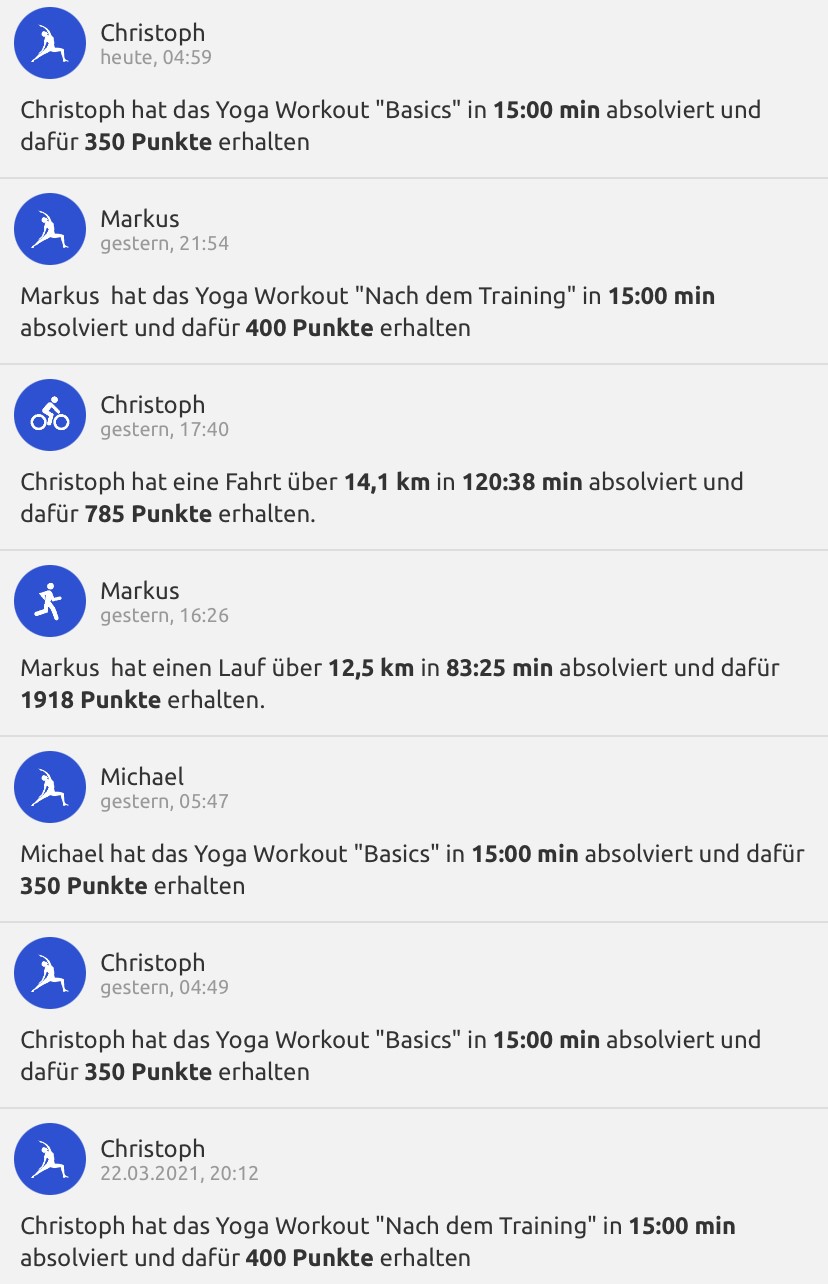Select the yoga icon on Christoph's top entry
Viewport: 828px width, 1284px height.
[x=48, y=43]
